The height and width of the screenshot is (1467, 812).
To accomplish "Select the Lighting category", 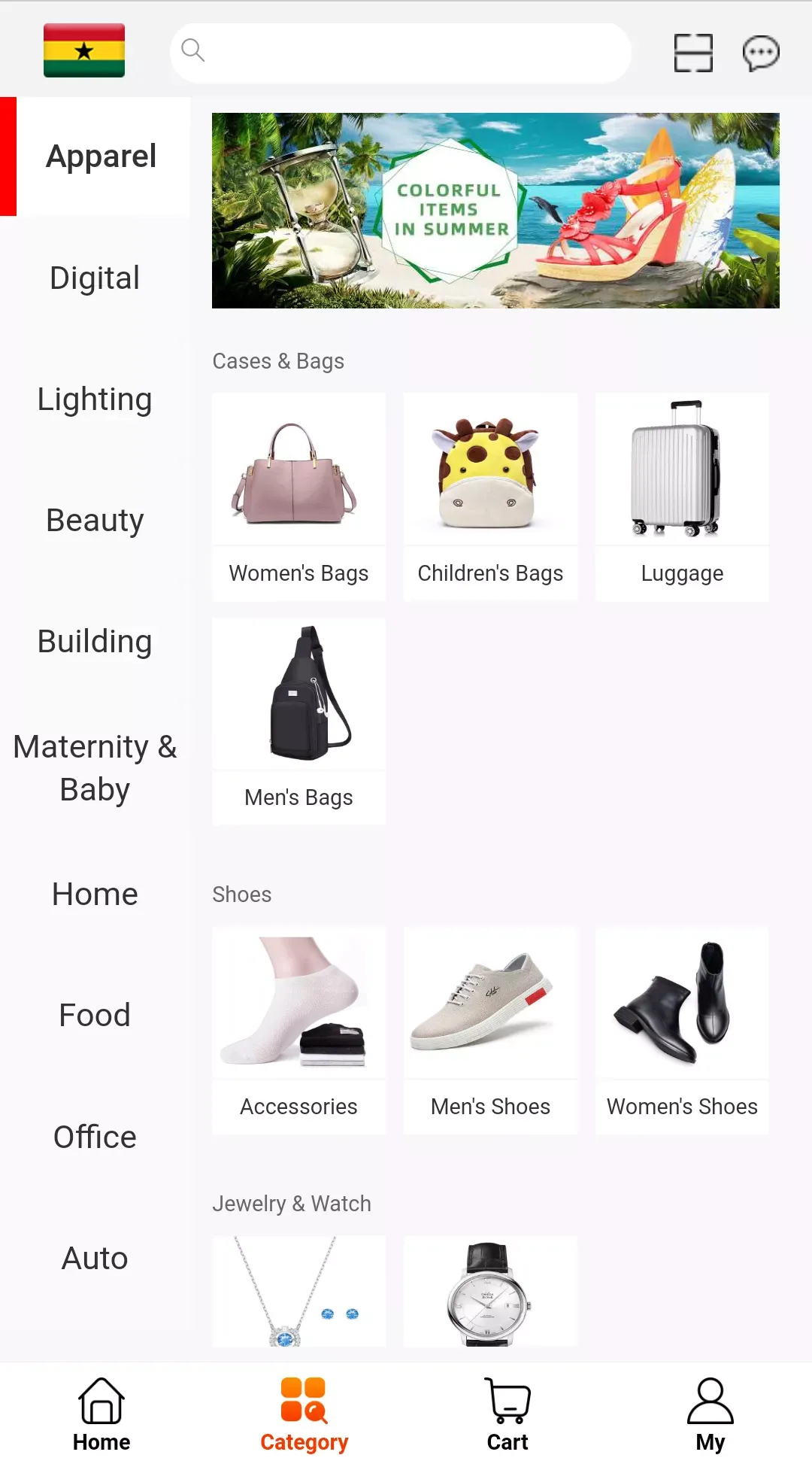I will [95, 399].
